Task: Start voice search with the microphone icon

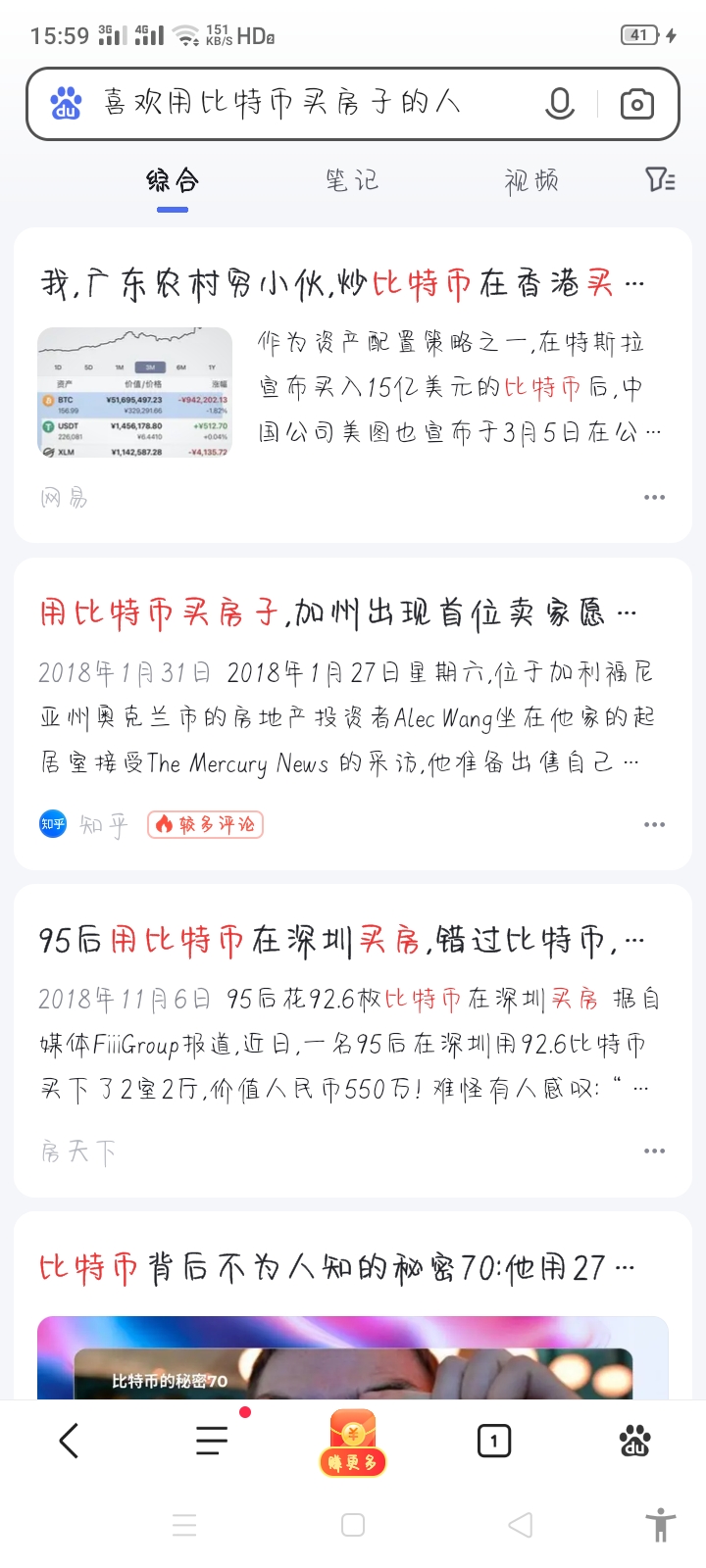Action: point(560,103)
